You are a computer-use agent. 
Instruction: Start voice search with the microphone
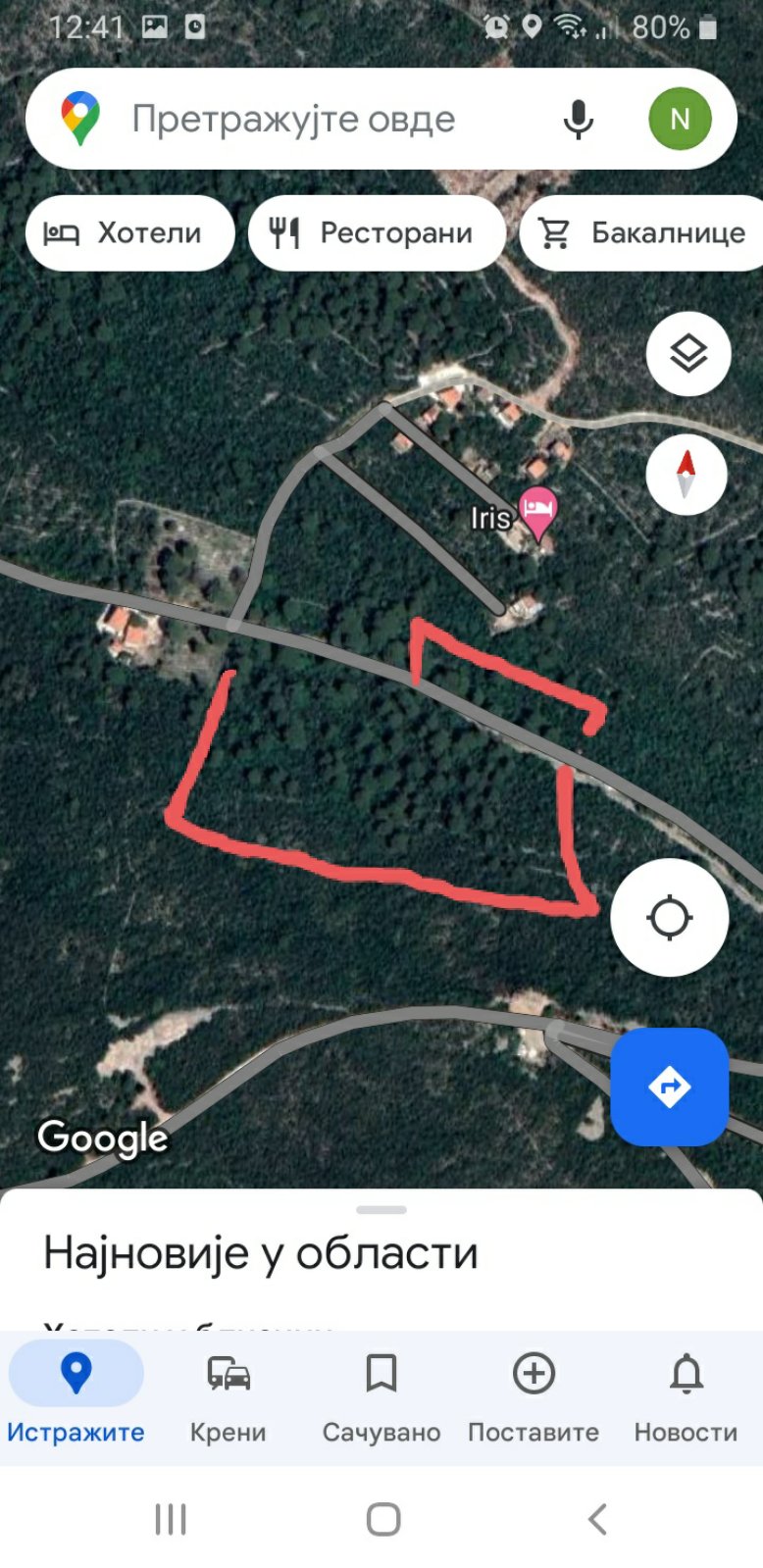[x=578, y=120]
